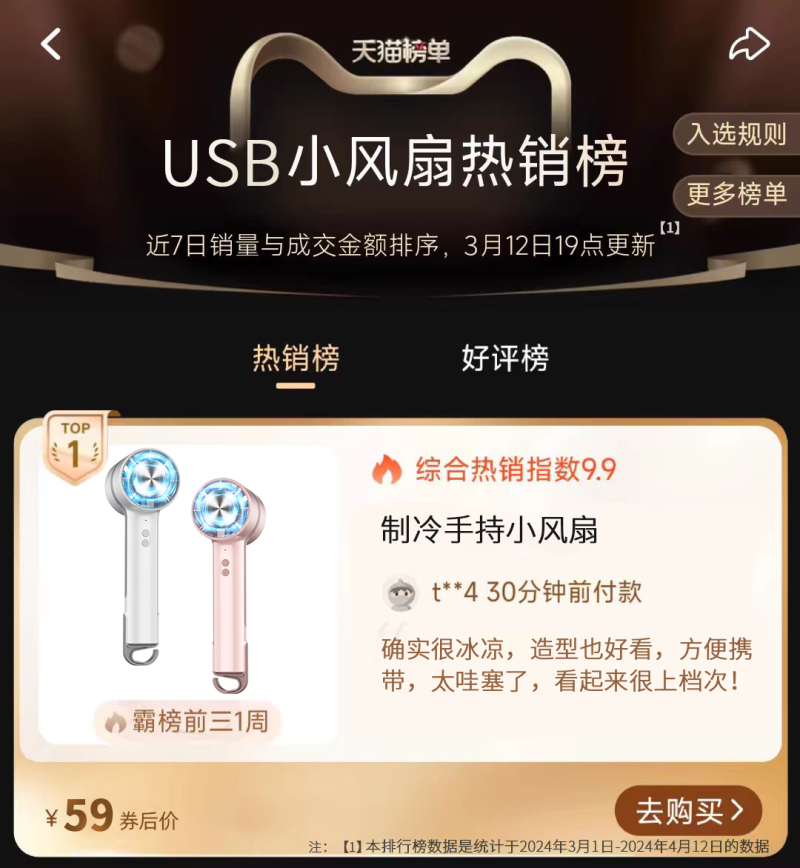Switch to the 好评榜 tab
This screenshot has height=868, width=800.
[x=505, y=358]
